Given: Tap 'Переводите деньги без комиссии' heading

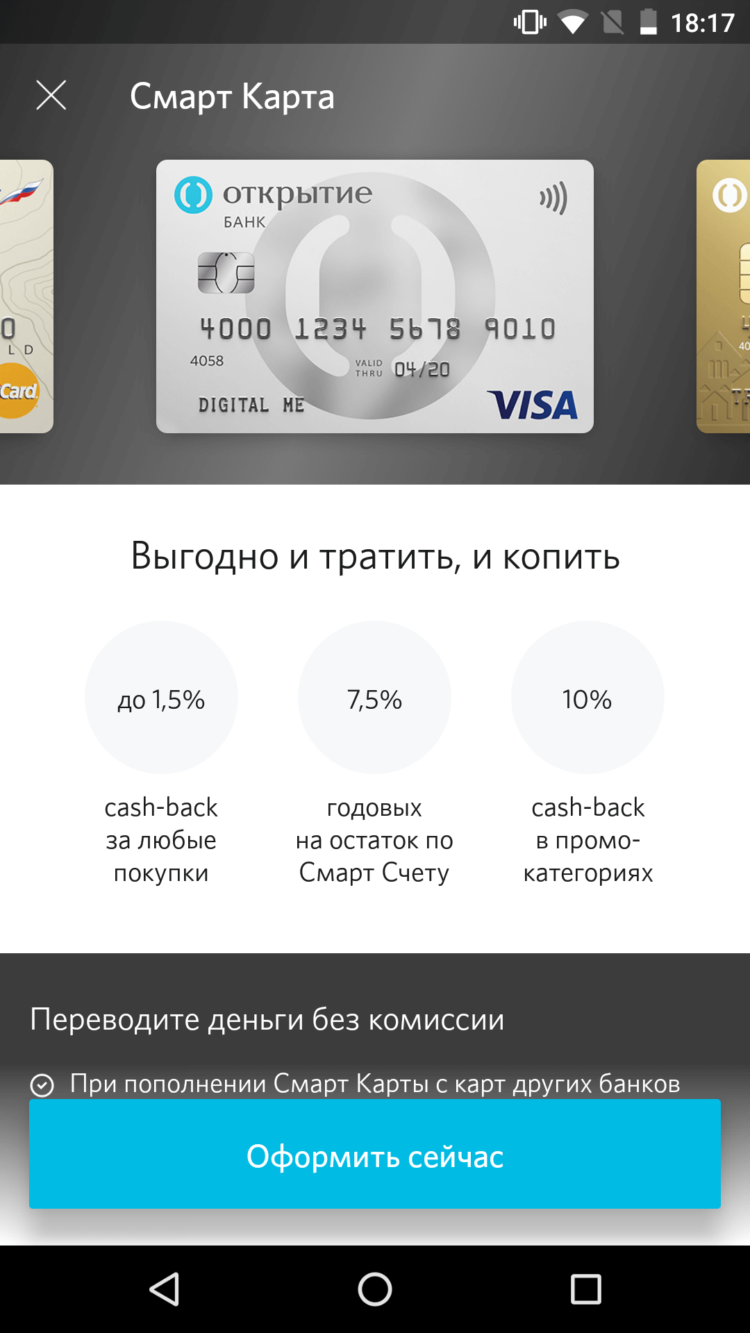Looking at the screenshot, I should [x=268, y=1019].
